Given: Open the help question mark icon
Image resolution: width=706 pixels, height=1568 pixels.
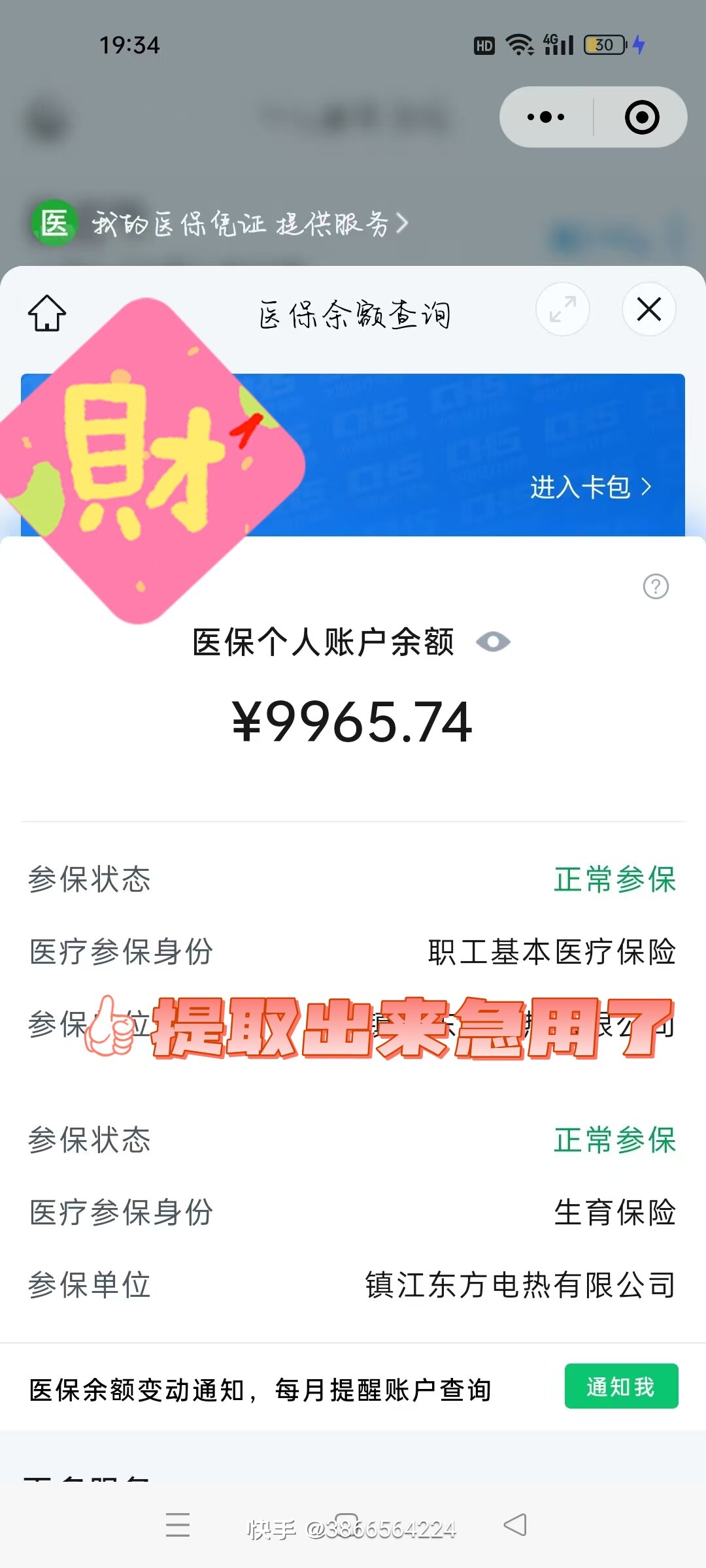Looking at the screenshot, I should pyautogui.click(x=656, y=586).
